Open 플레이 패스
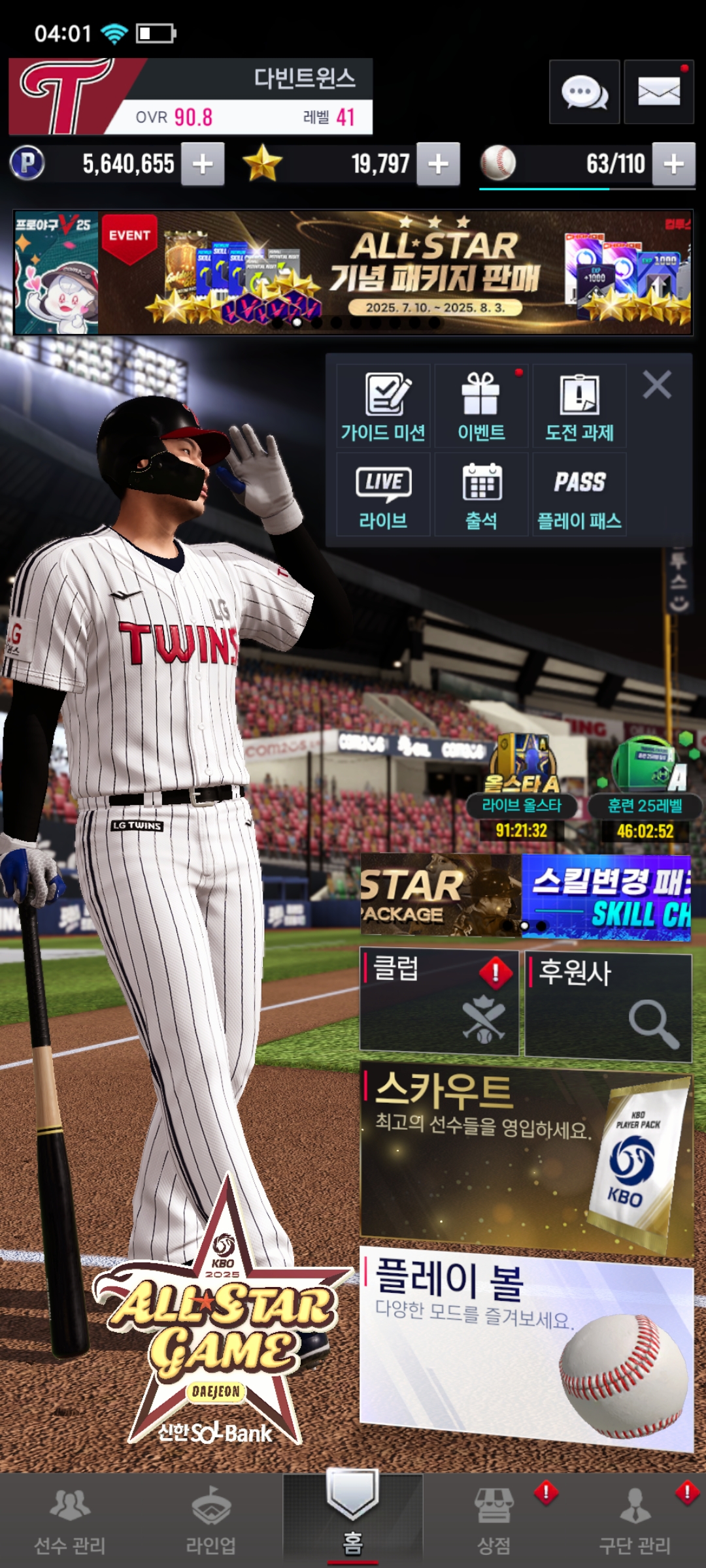The width and height of the screenshot is (706, 1568). [x=579, y=495]
